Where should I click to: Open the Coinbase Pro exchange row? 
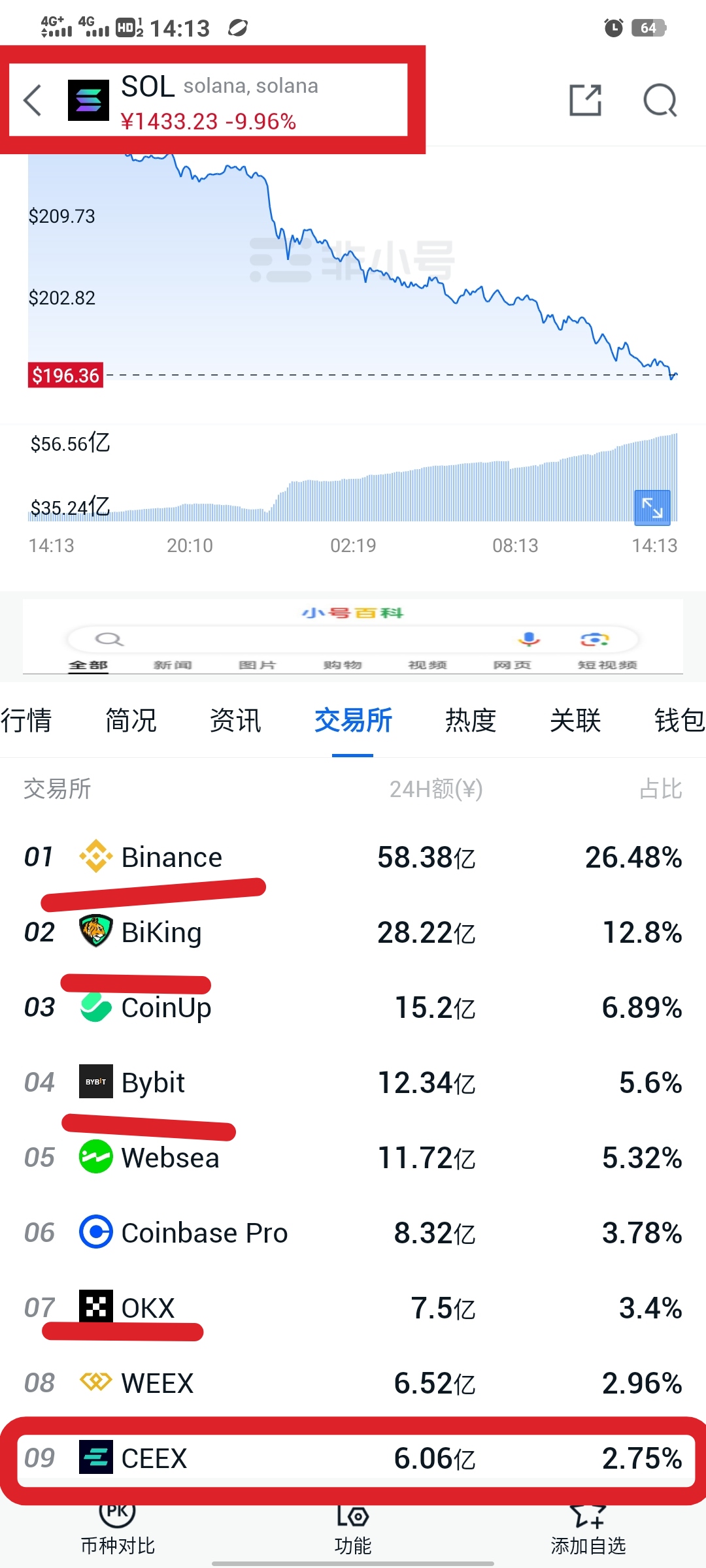tap(353, 1233)
